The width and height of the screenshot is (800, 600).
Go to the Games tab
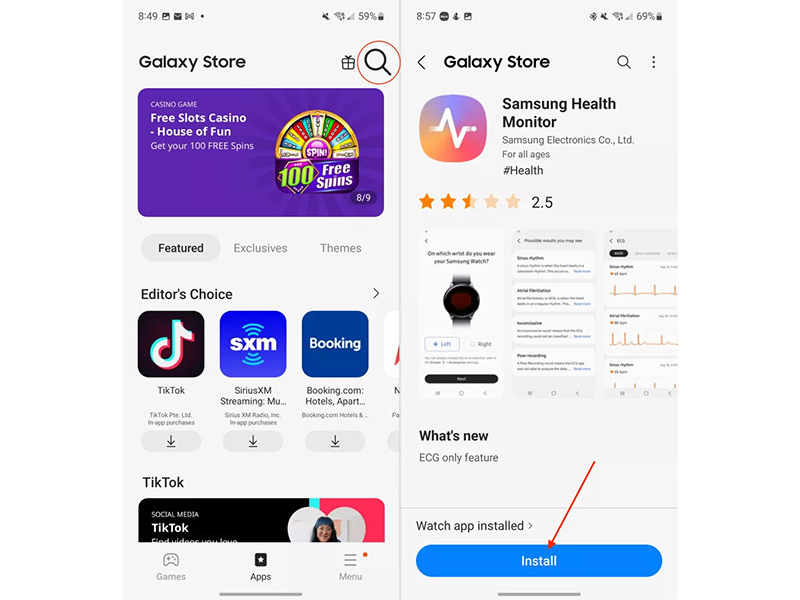(171, 566)
